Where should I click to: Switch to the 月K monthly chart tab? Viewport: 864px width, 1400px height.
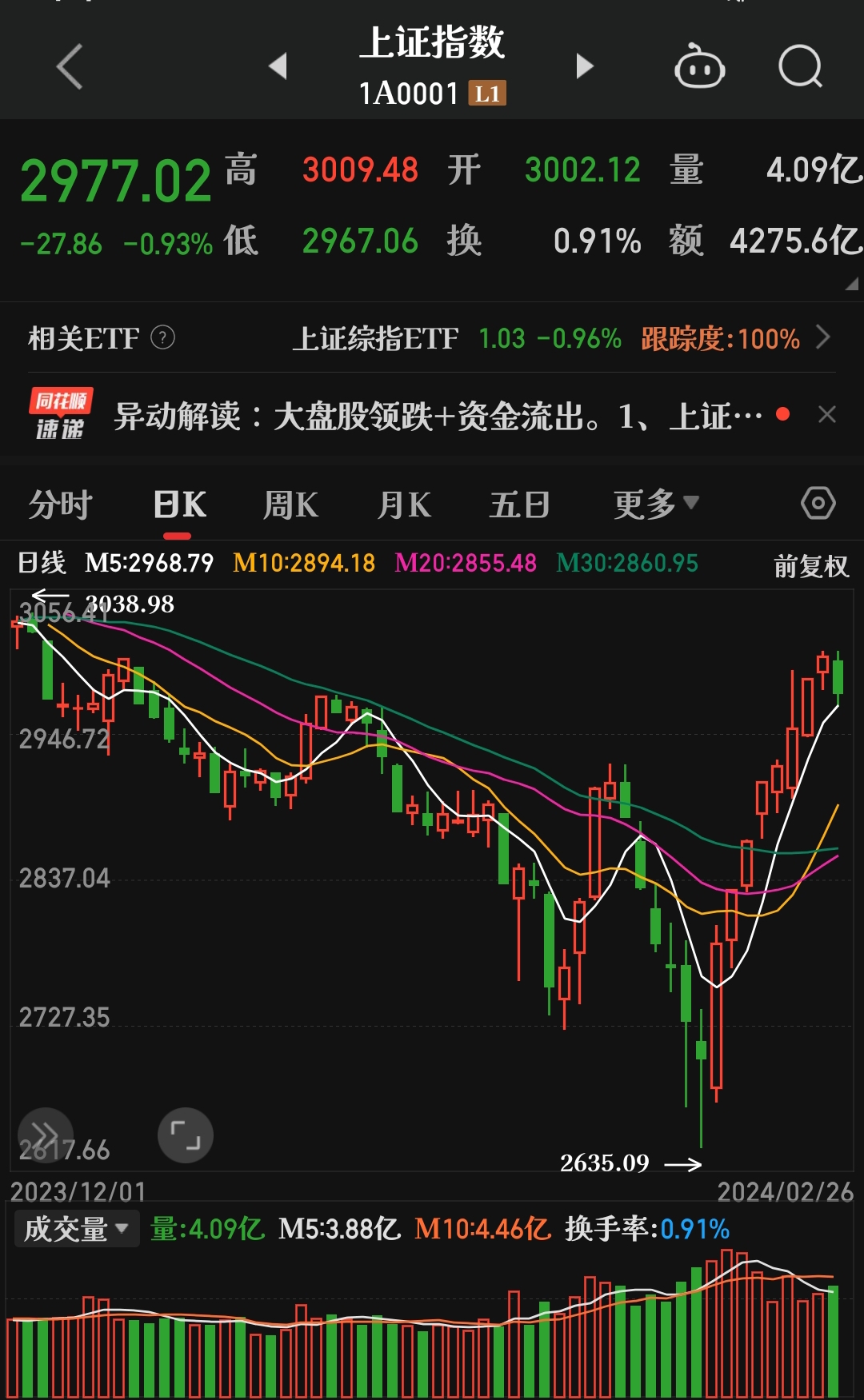coord(404,504)
